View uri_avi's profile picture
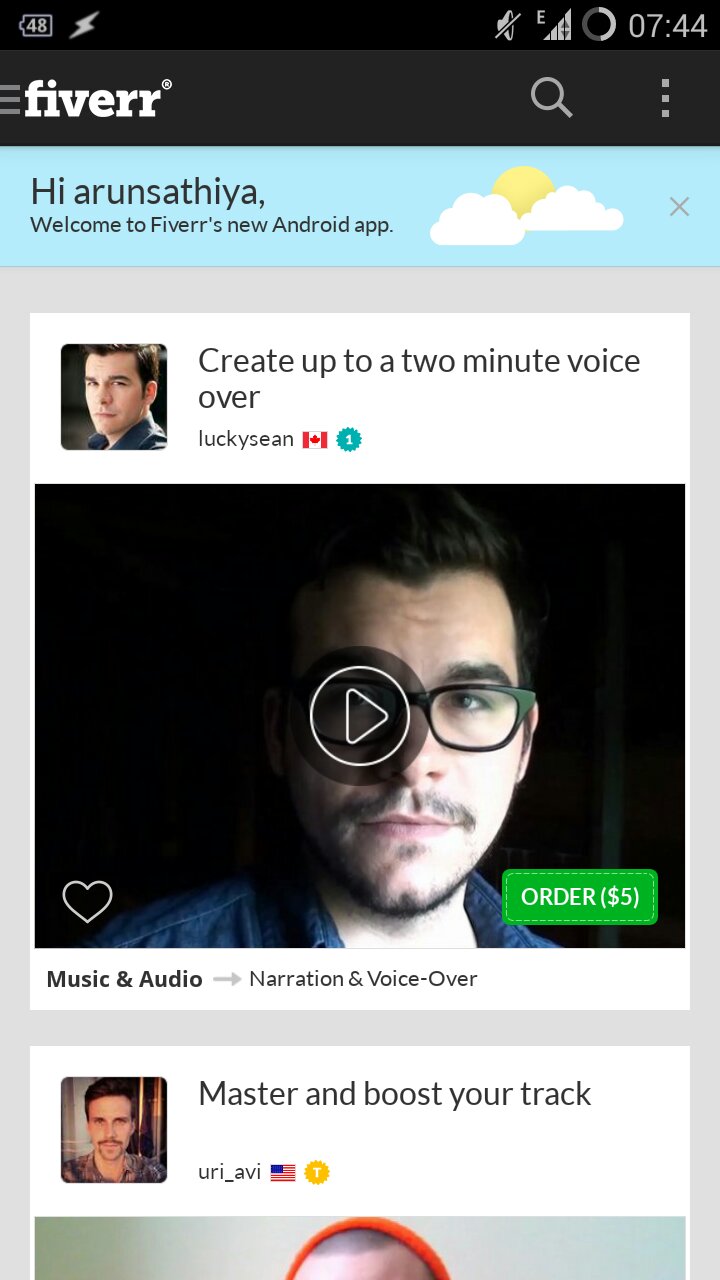Screen dimensions: 720x1280 pyautogui.click(x=114, y=1130)
